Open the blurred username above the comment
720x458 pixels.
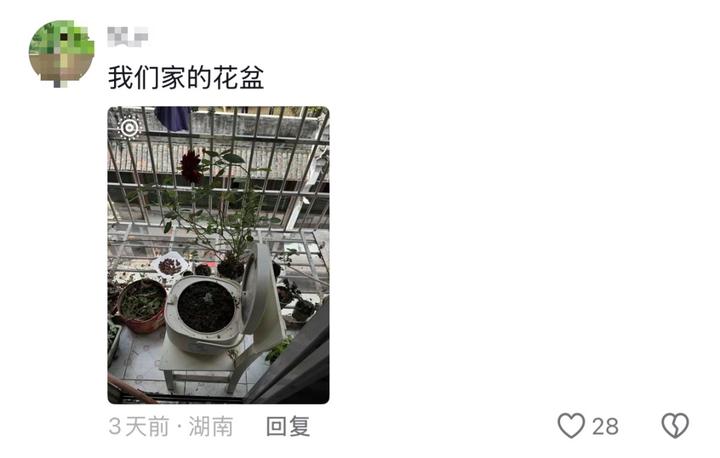click(x=128, y=37)
